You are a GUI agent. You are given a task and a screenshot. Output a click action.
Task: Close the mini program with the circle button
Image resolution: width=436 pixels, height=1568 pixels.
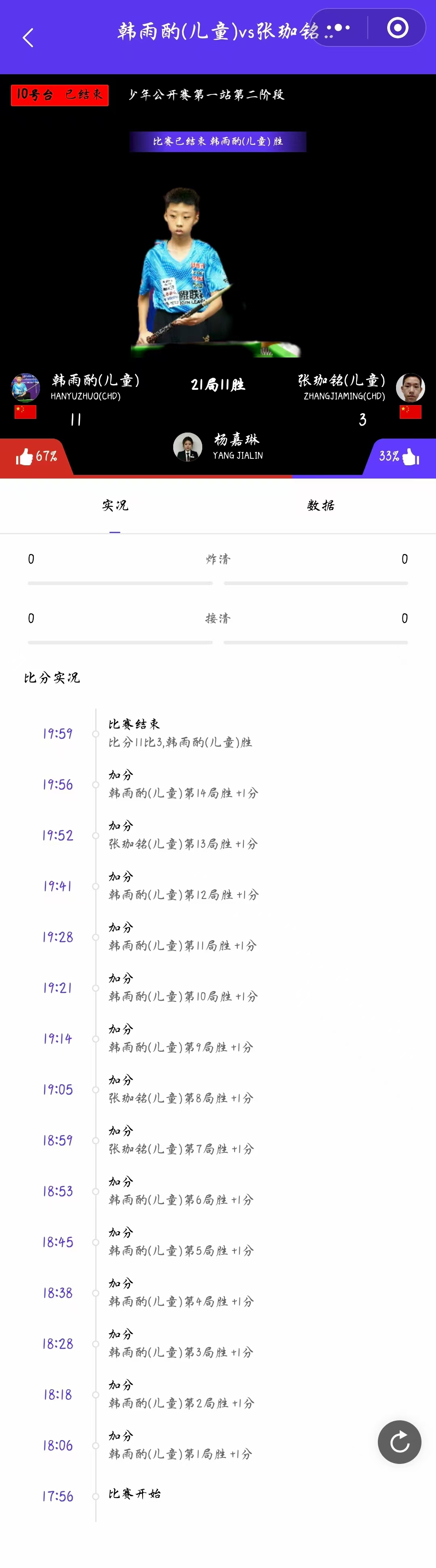tap(398, 28)
